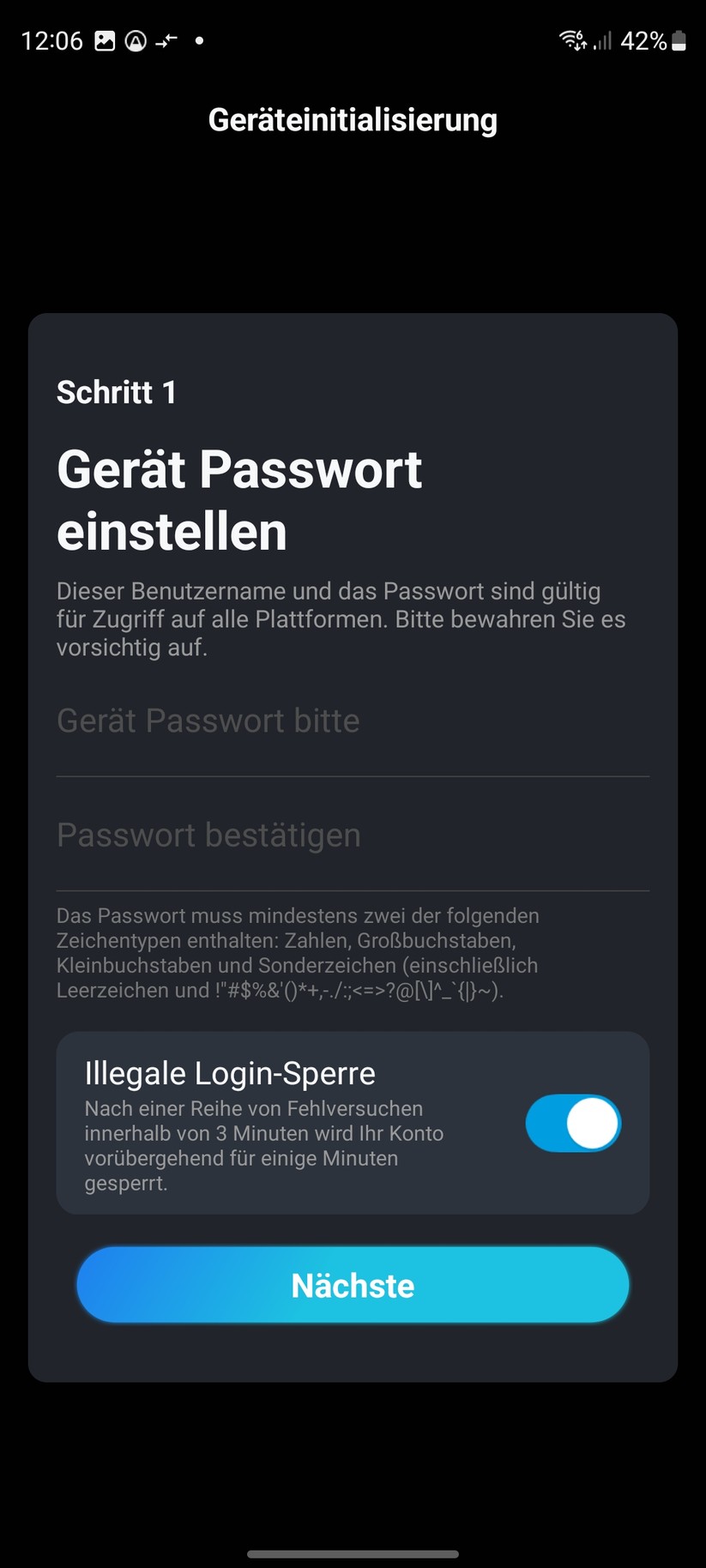Tap the clock showing 12:06
The image size is (706, 1568).
53,40
